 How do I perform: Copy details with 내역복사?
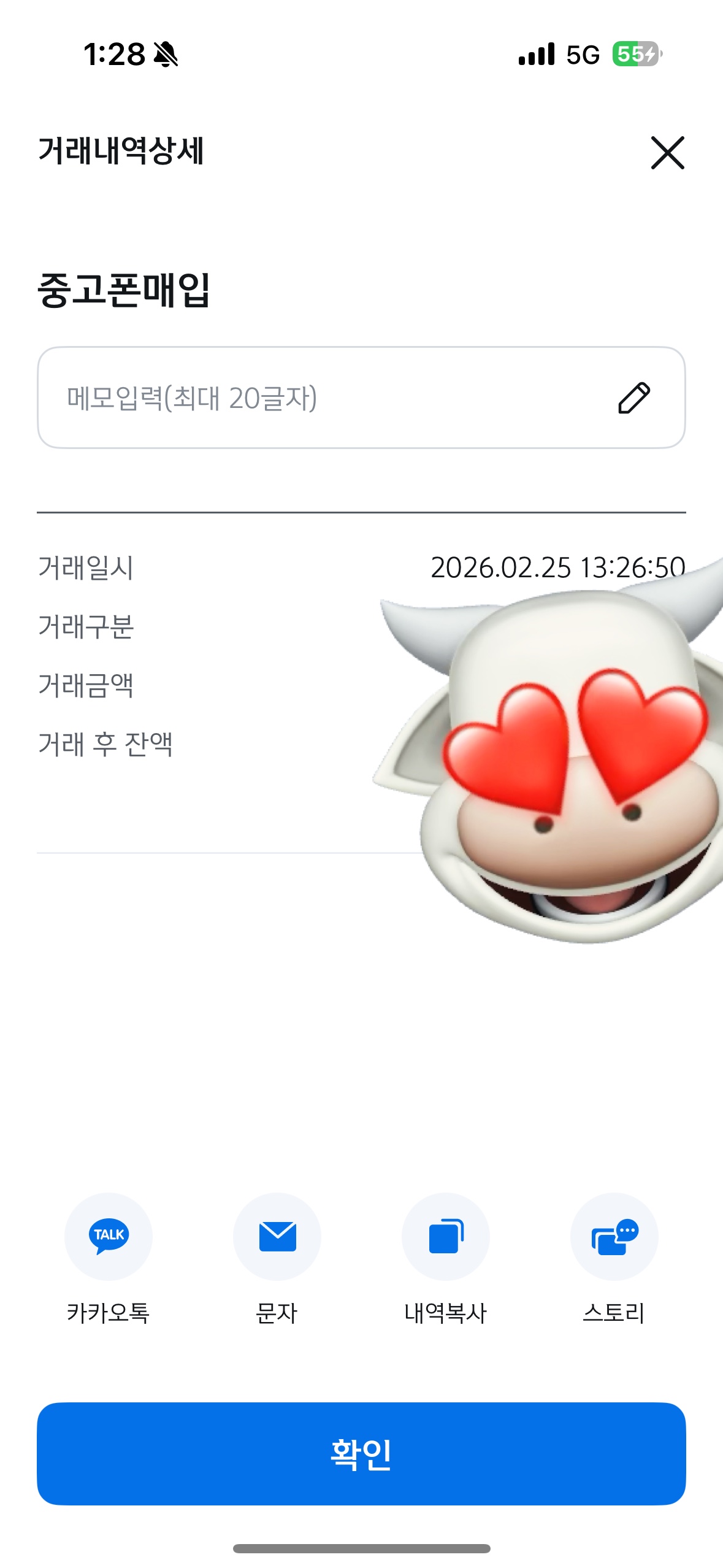tap(446, 1236)
